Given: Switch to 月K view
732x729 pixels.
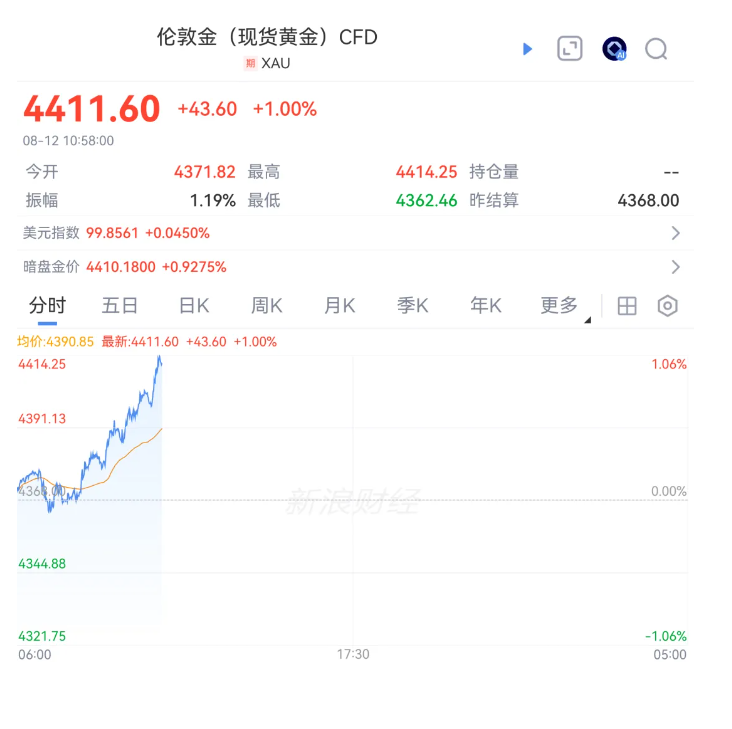Looking at the screenshot, I should point(339,306).
